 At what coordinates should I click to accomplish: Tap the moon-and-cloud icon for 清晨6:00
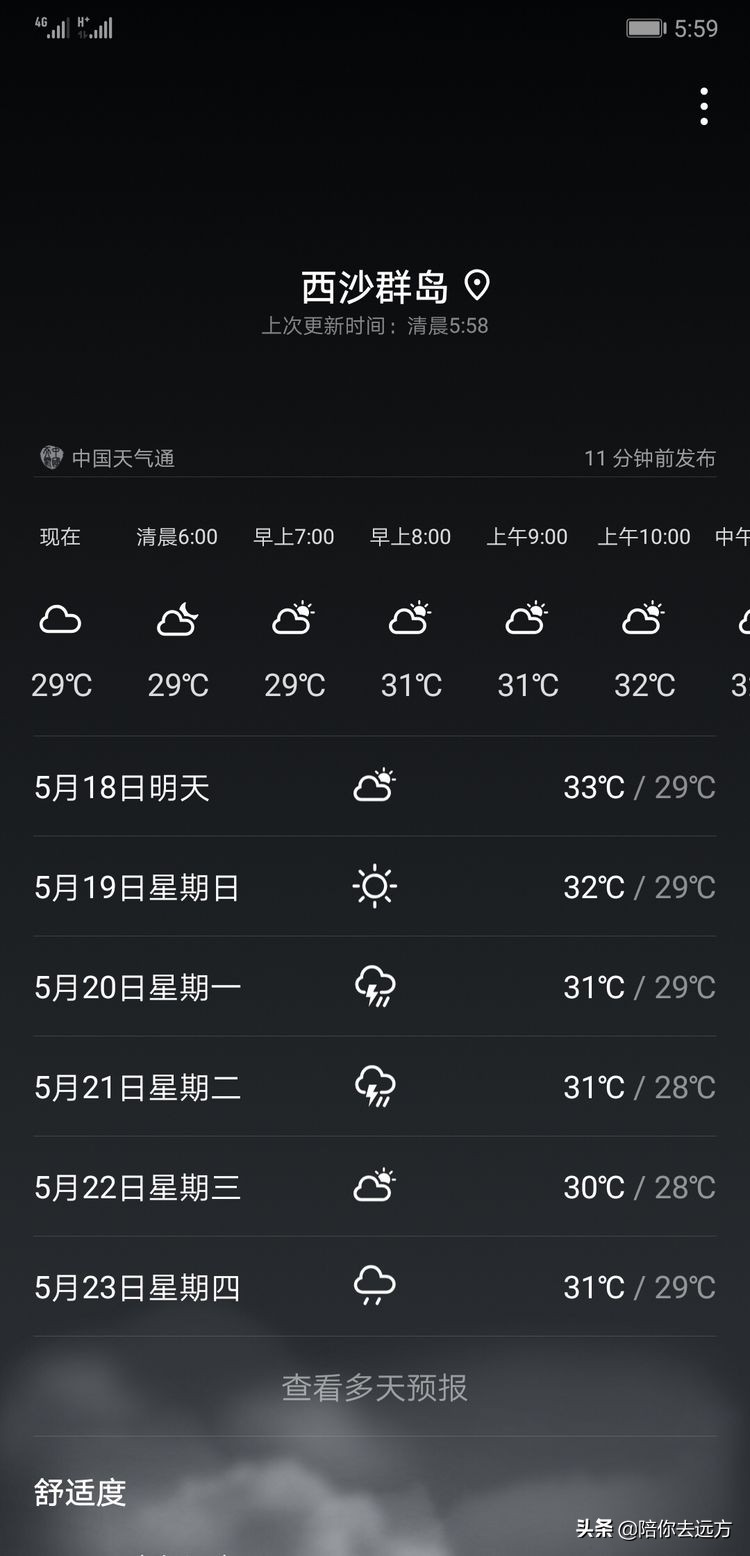click(177, 618)
